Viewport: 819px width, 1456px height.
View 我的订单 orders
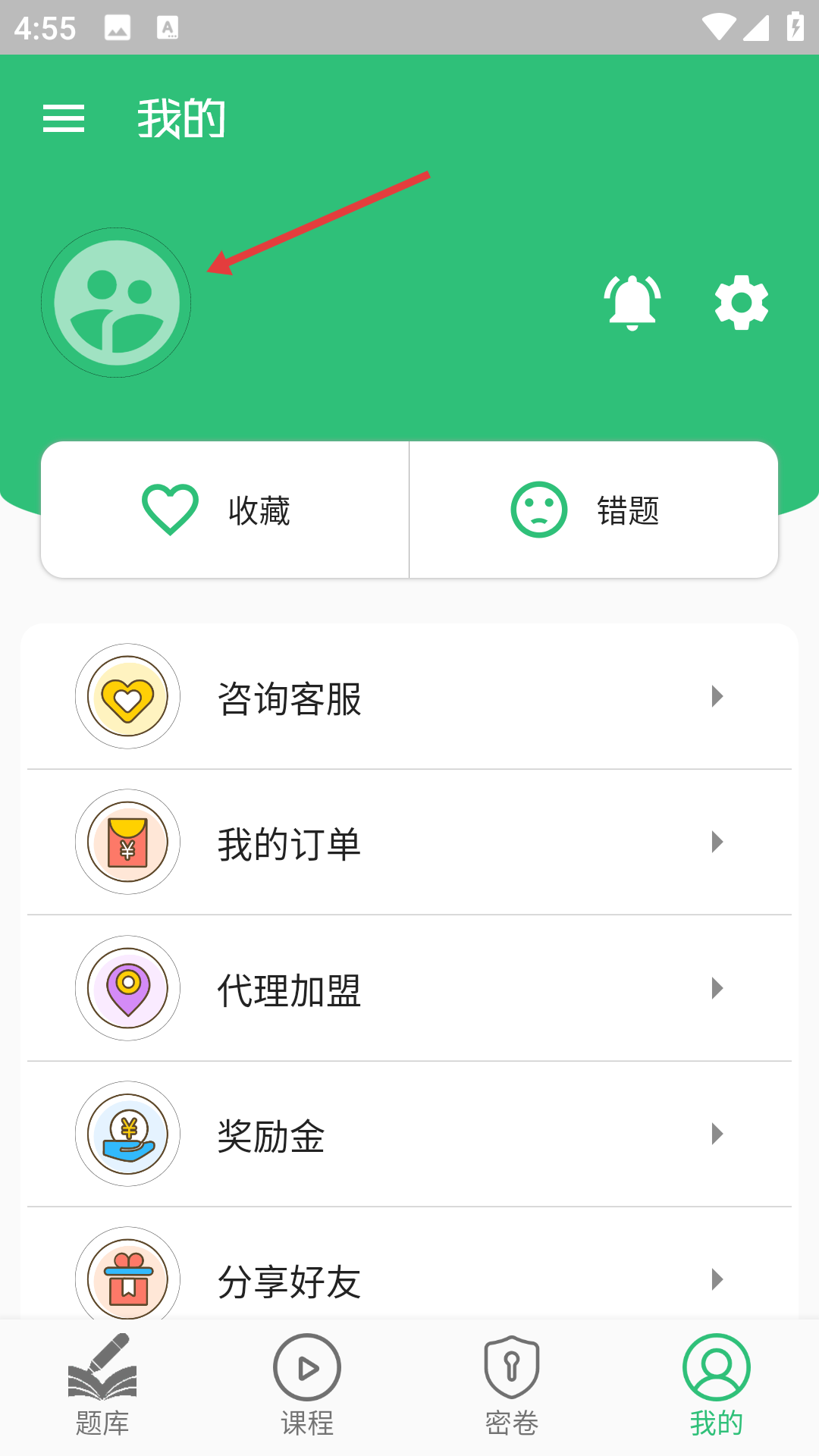tap(409, 843)
